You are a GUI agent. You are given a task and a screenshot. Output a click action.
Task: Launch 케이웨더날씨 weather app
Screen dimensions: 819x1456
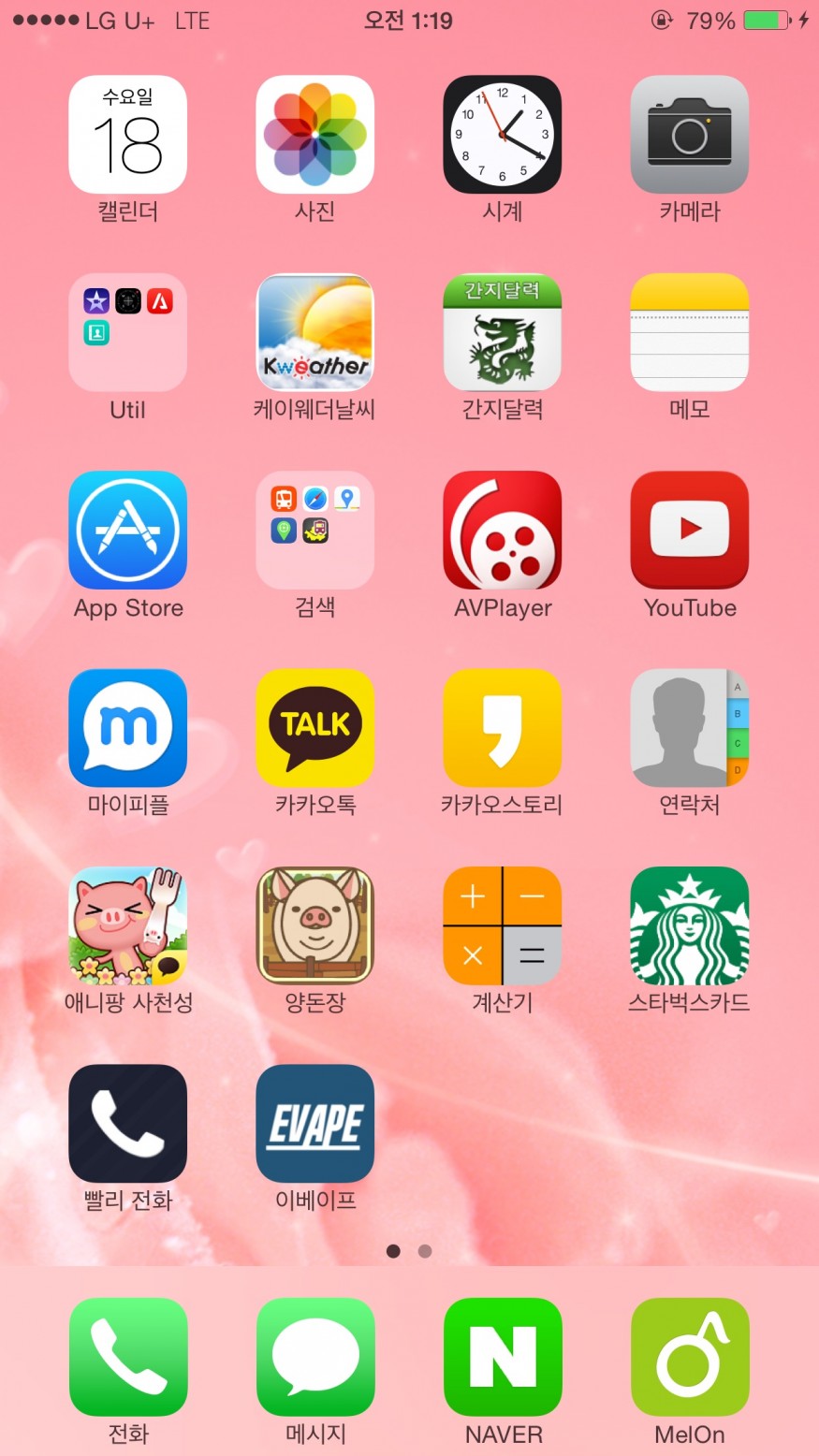point(314,332)
